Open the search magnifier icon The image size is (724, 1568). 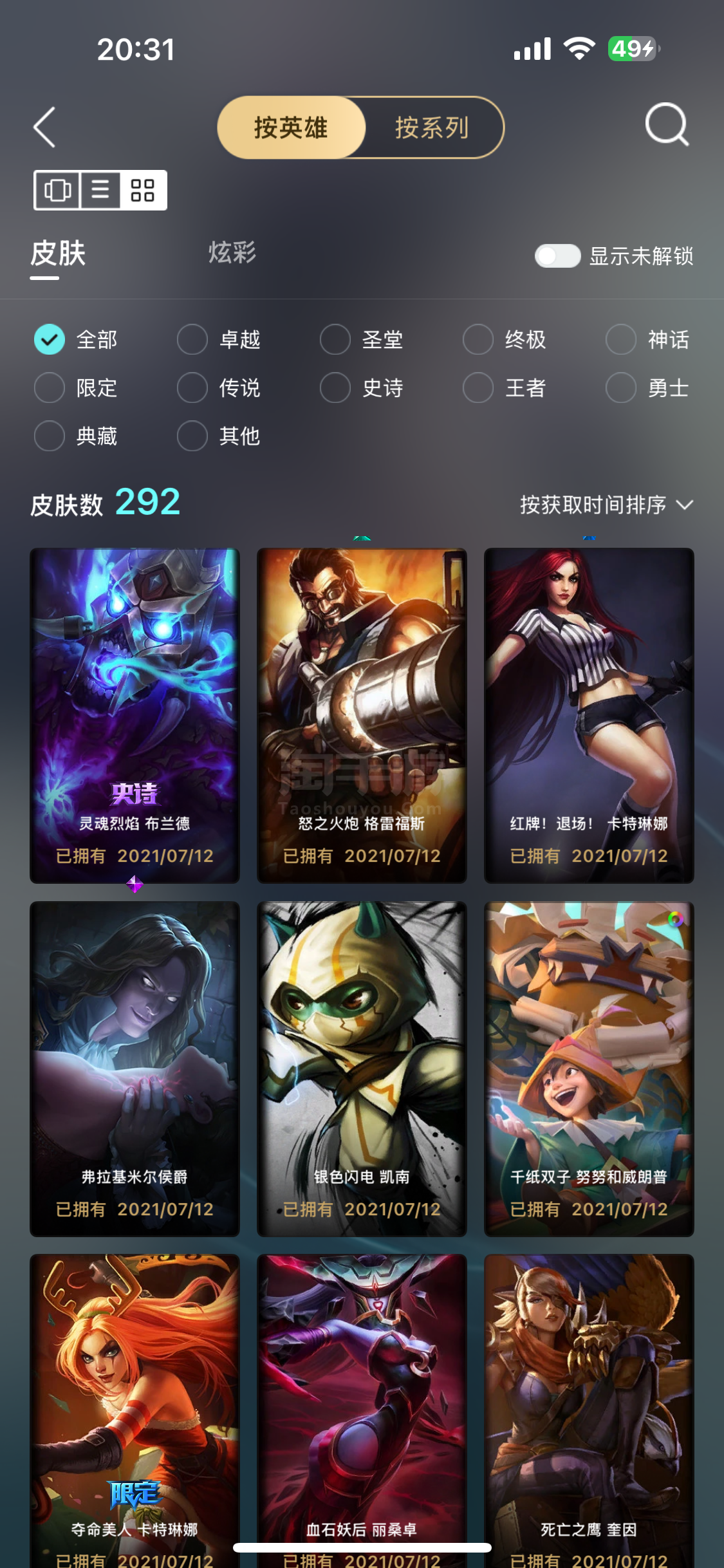point(667,124)
